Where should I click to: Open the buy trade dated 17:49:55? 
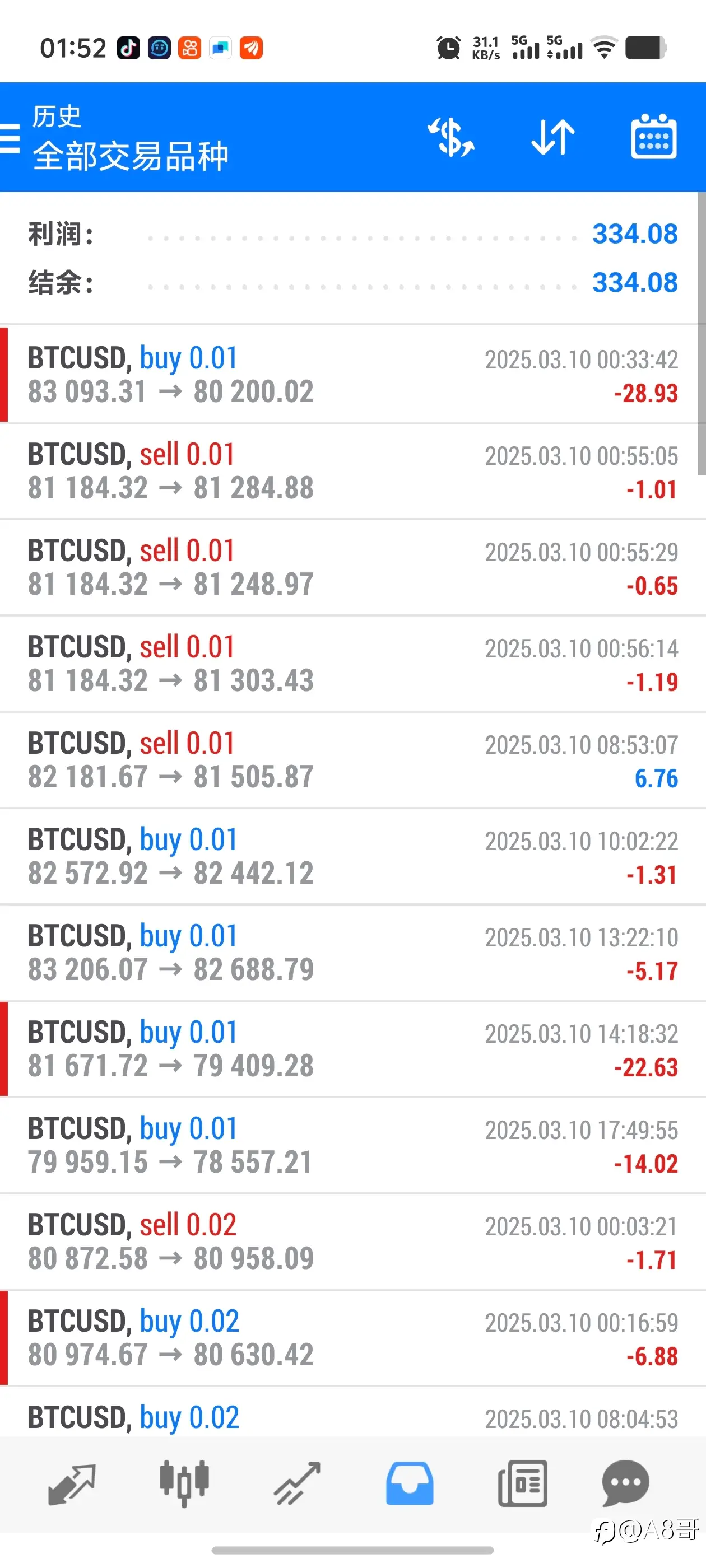(x=352, y=1146)
